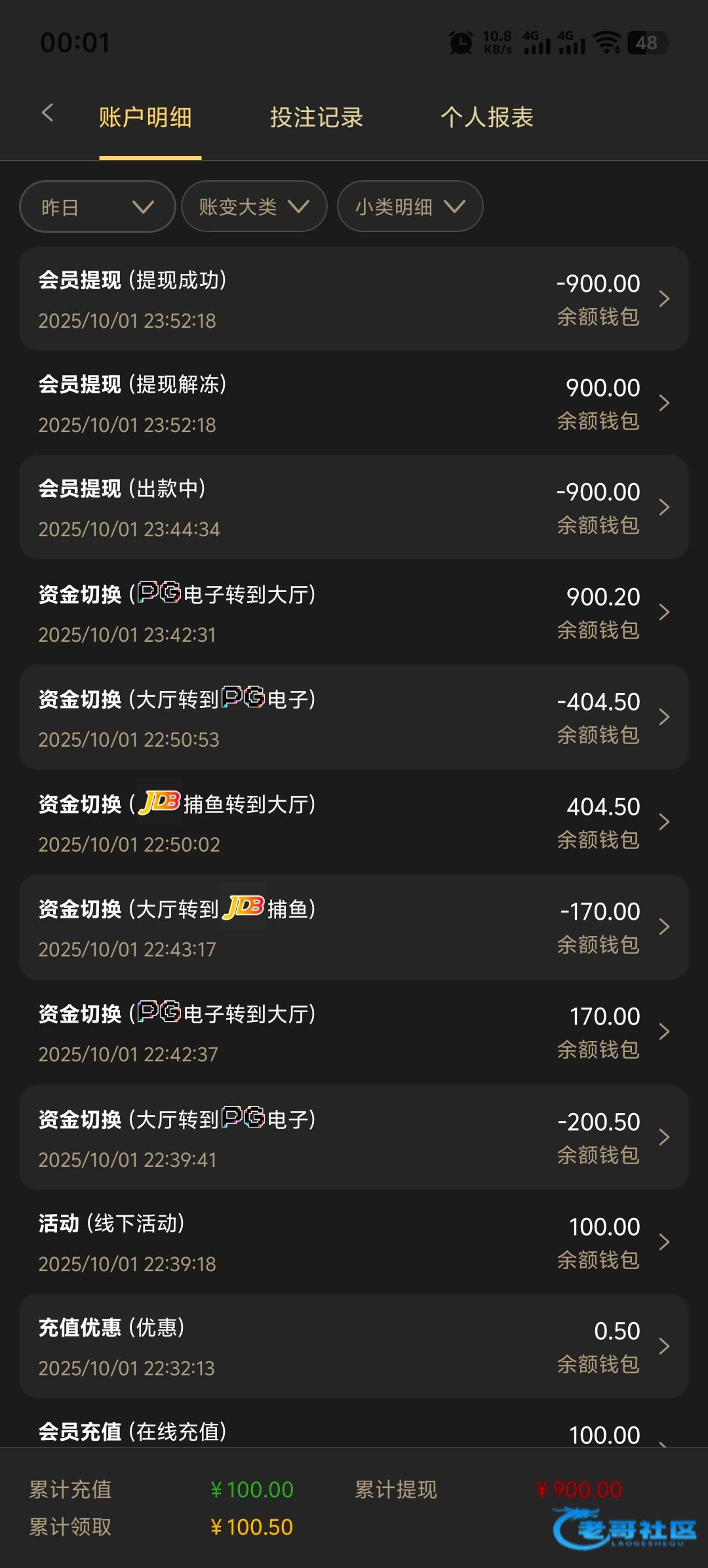View the 充值优惠 (优惠) 0.50 entry

(x=354, y=1346)
